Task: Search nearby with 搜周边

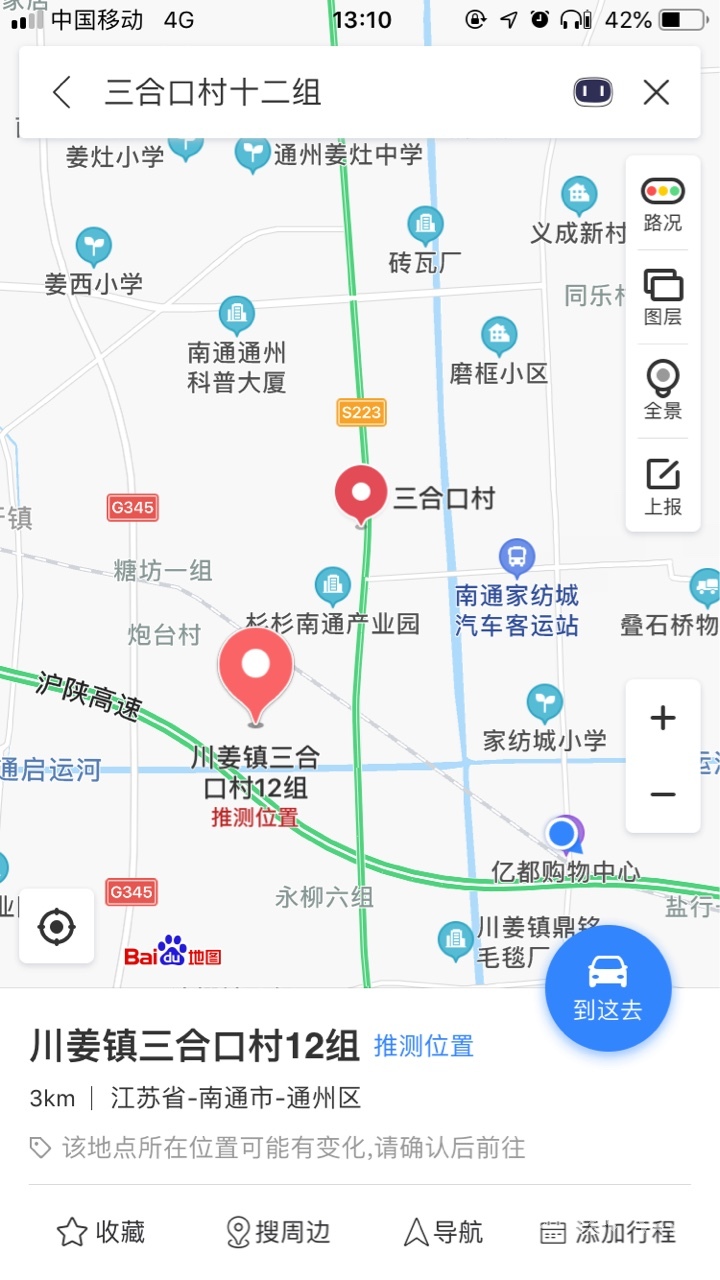Action: coord(279,1232)
